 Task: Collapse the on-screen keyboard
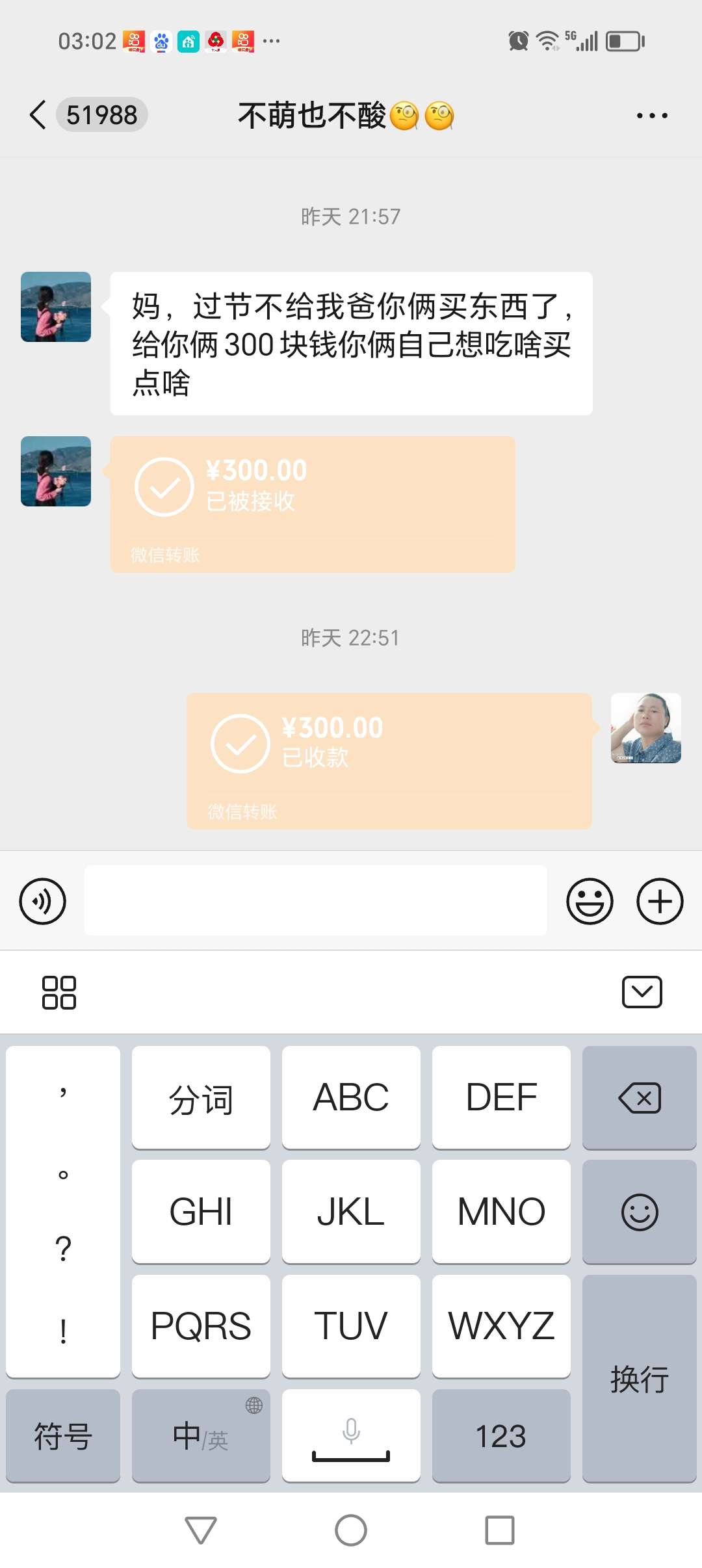tap(642, 992)
